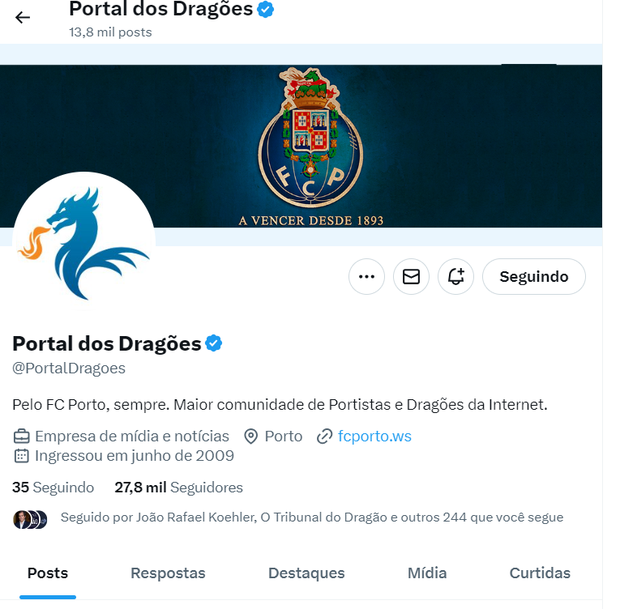Switch to the Curtidas tab
This screenshot has height=609, width=620.
(540, 573)
